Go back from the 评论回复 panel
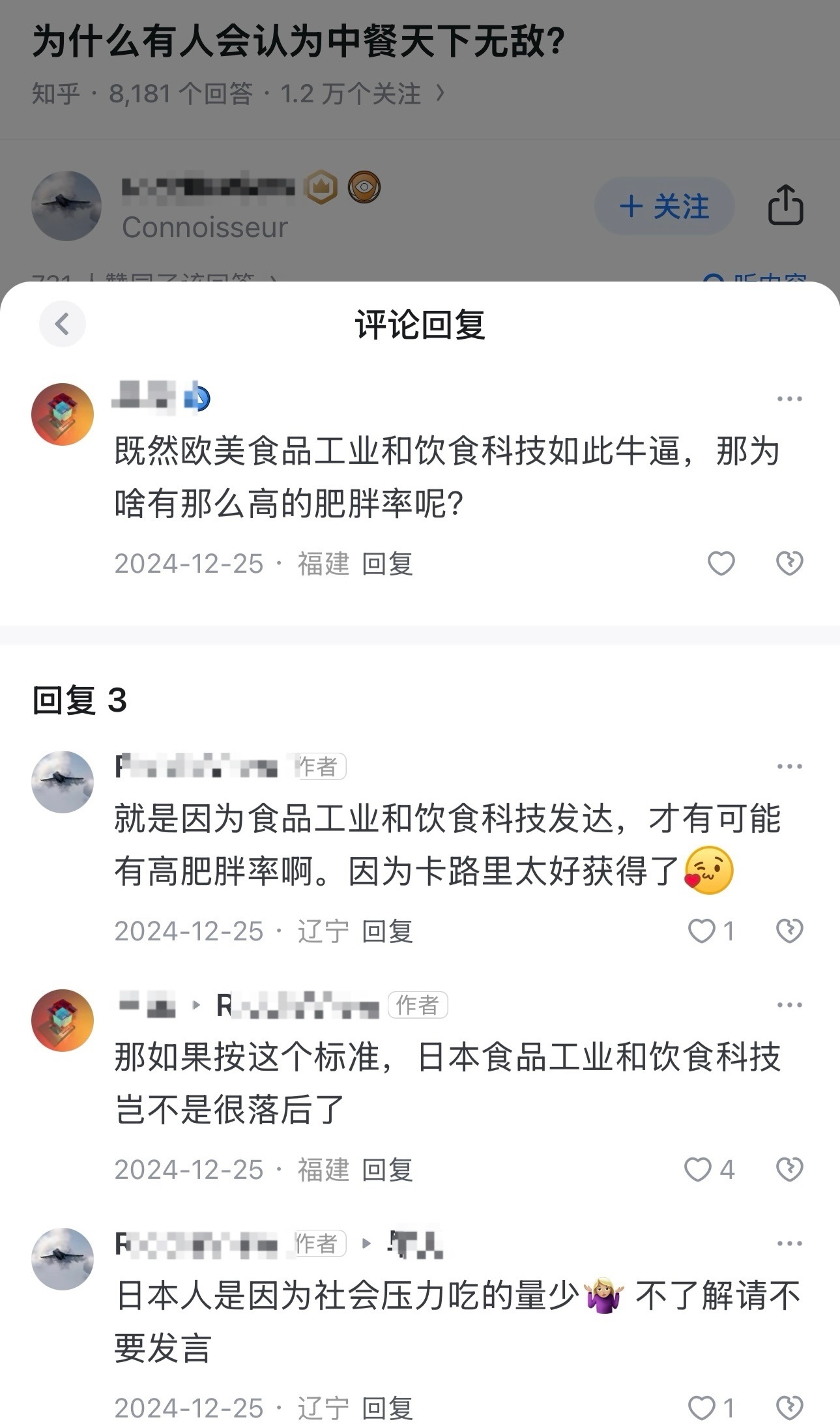840x1424 pixels. (x=63, y=324)
